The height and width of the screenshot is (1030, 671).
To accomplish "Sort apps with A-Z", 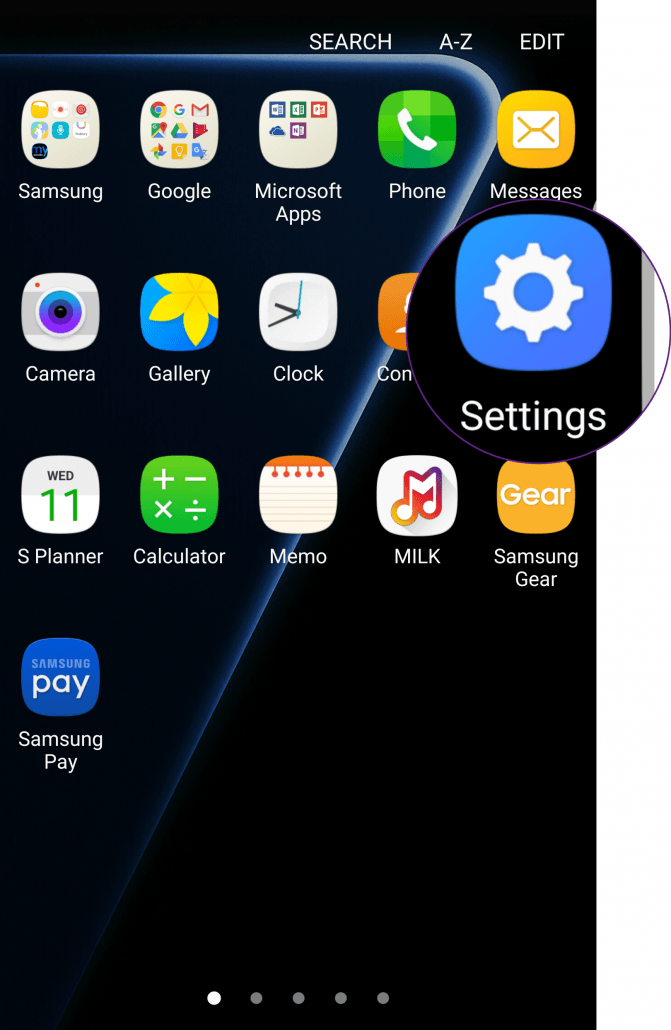I will click(x=456, y=42).
